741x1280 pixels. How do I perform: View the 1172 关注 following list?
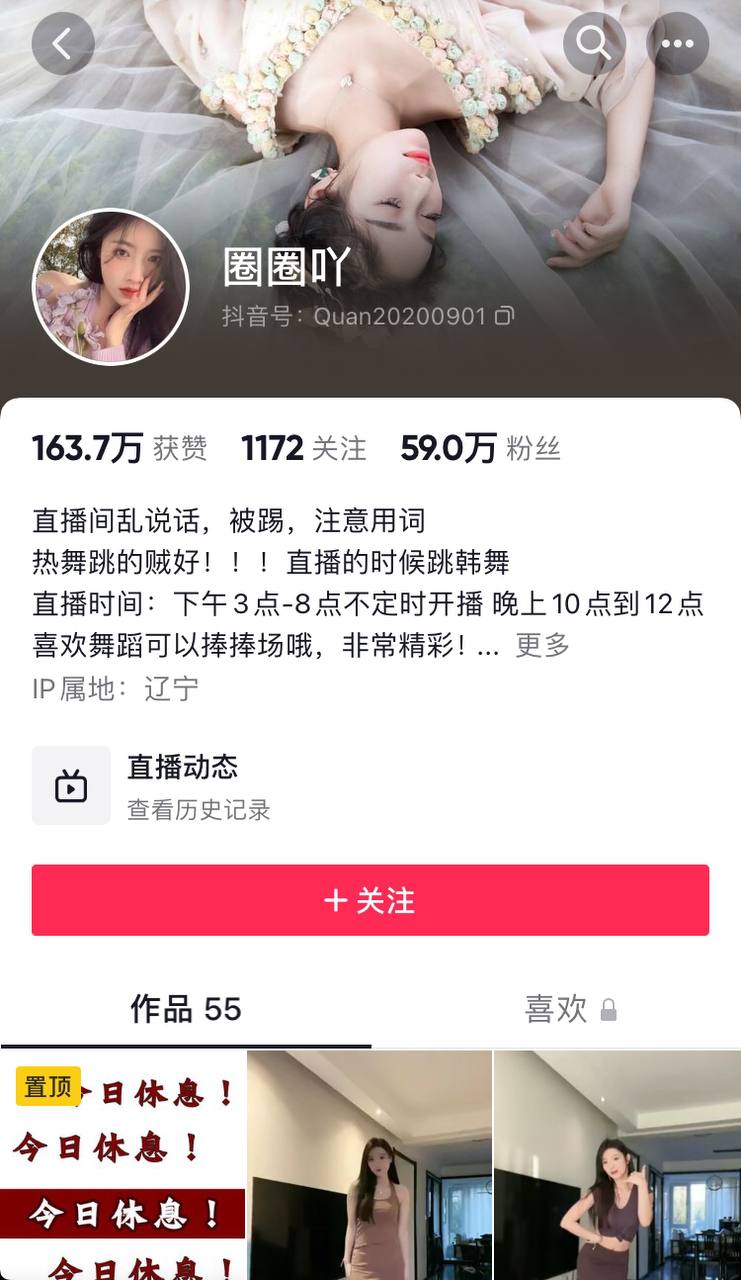pyautogui.click(x=304, y=449)
